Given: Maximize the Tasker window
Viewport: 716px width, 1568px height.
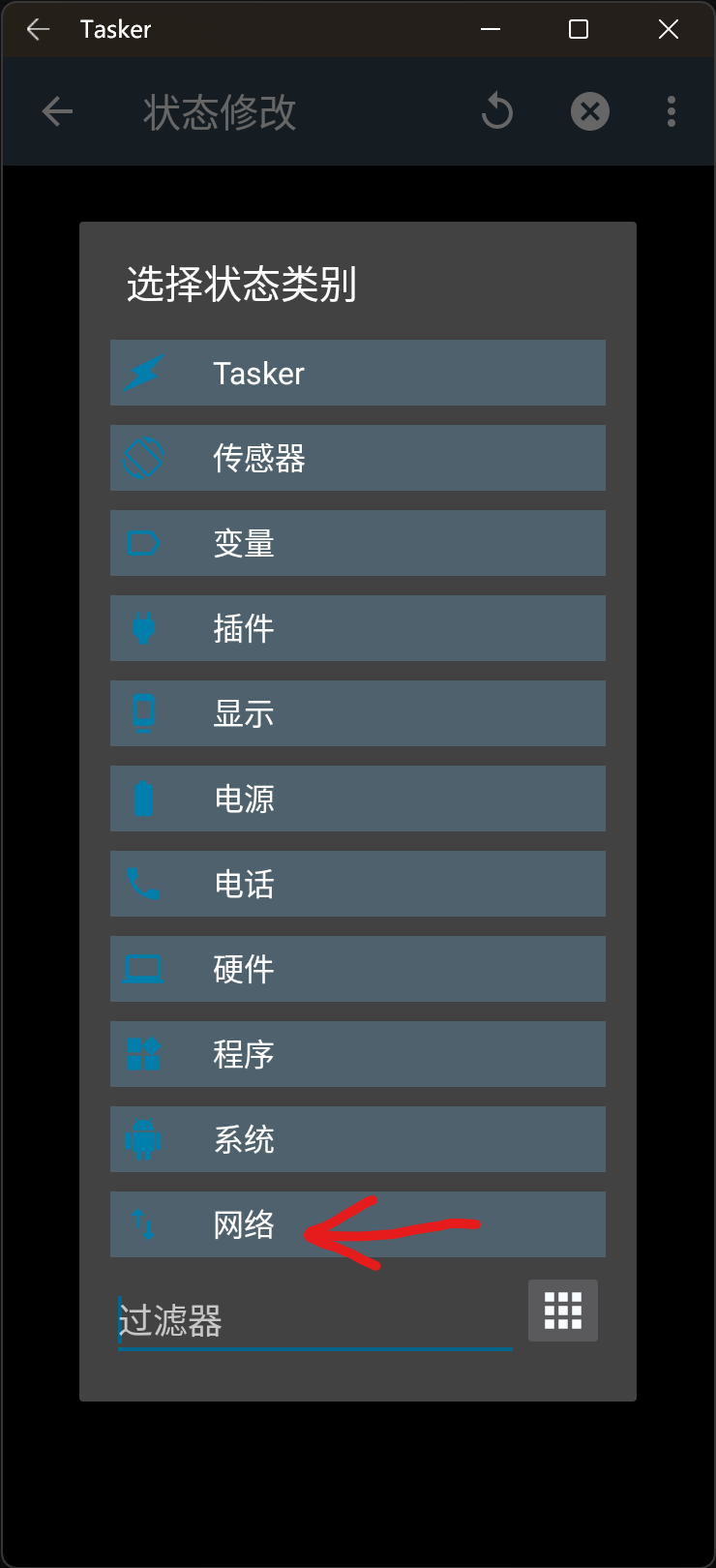Looking at the screenshot, I should pos(579,29).
